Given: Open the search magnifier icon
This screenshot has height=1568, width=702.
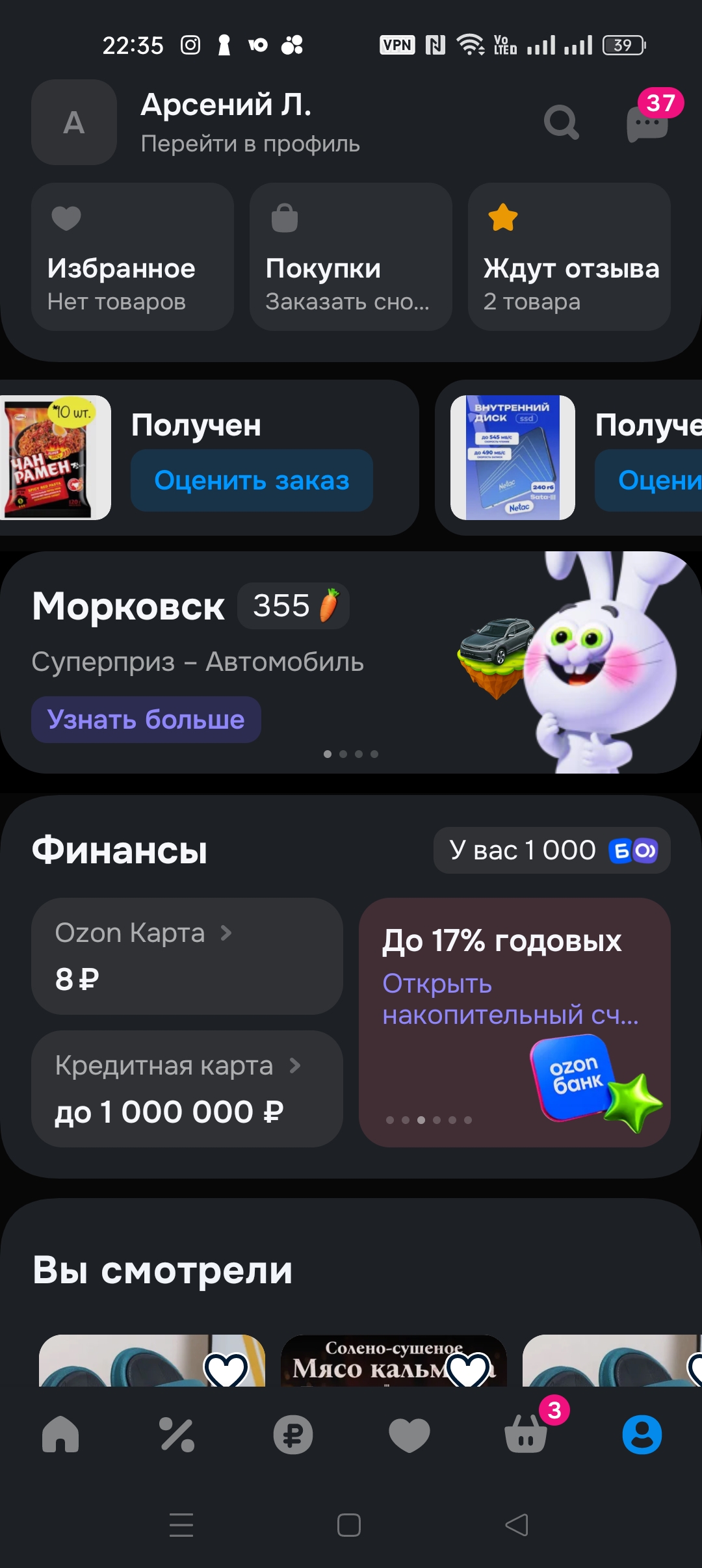Looking at the screenshot, I should coord(561,122).
